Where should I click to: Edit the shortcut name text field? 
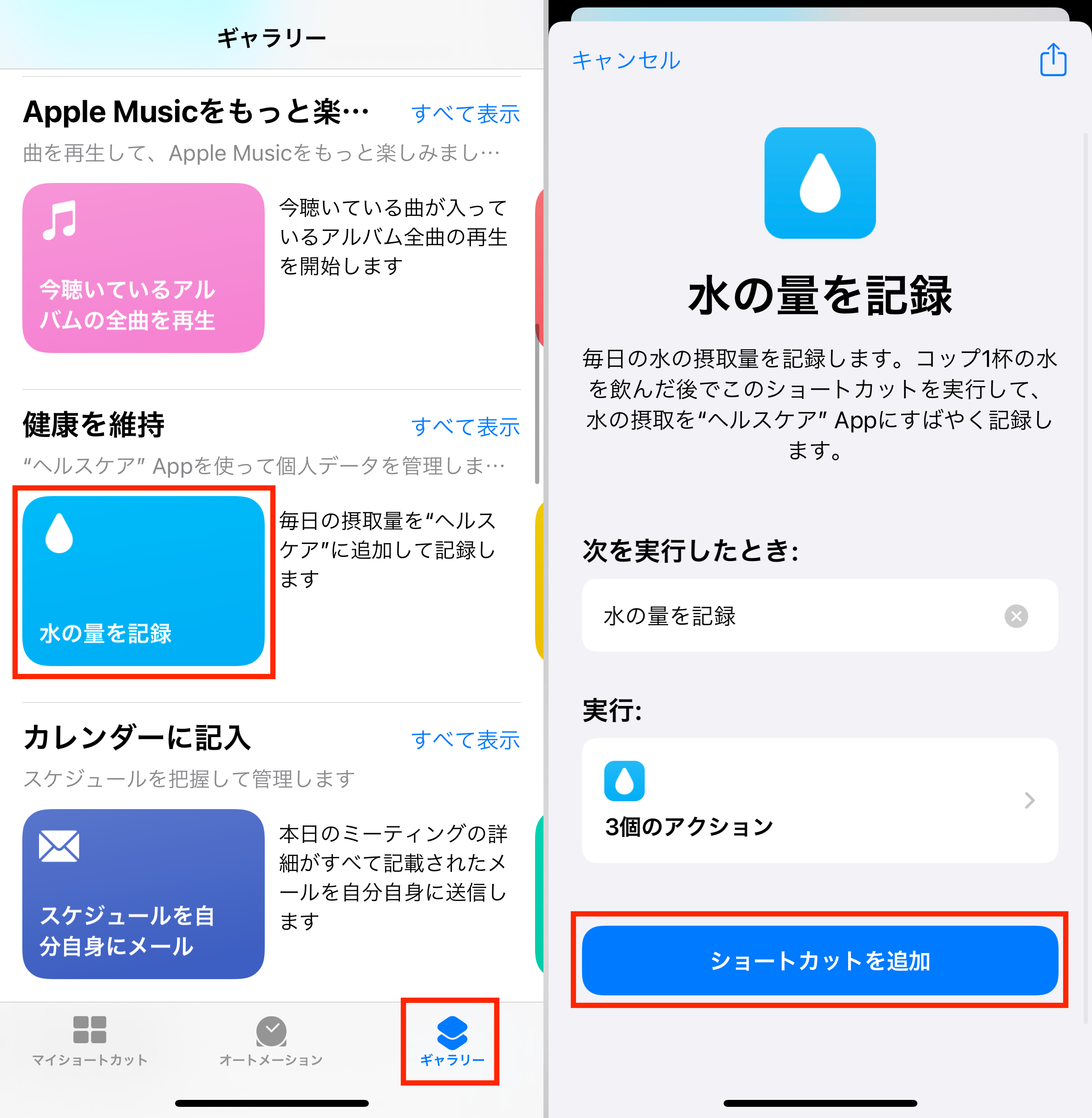pyautogui.click(x=791, y=616)
